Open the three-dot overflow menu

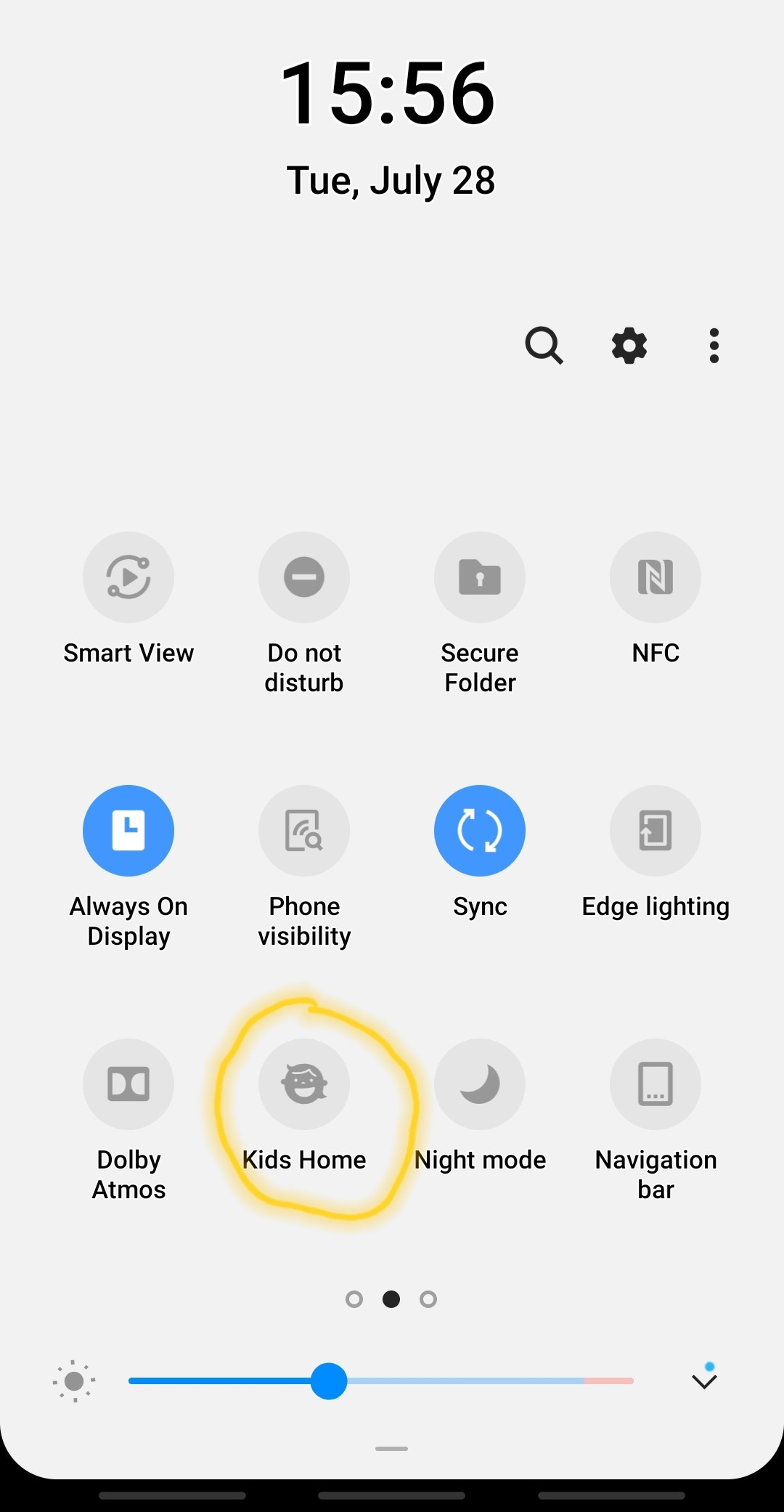(714, 345)
